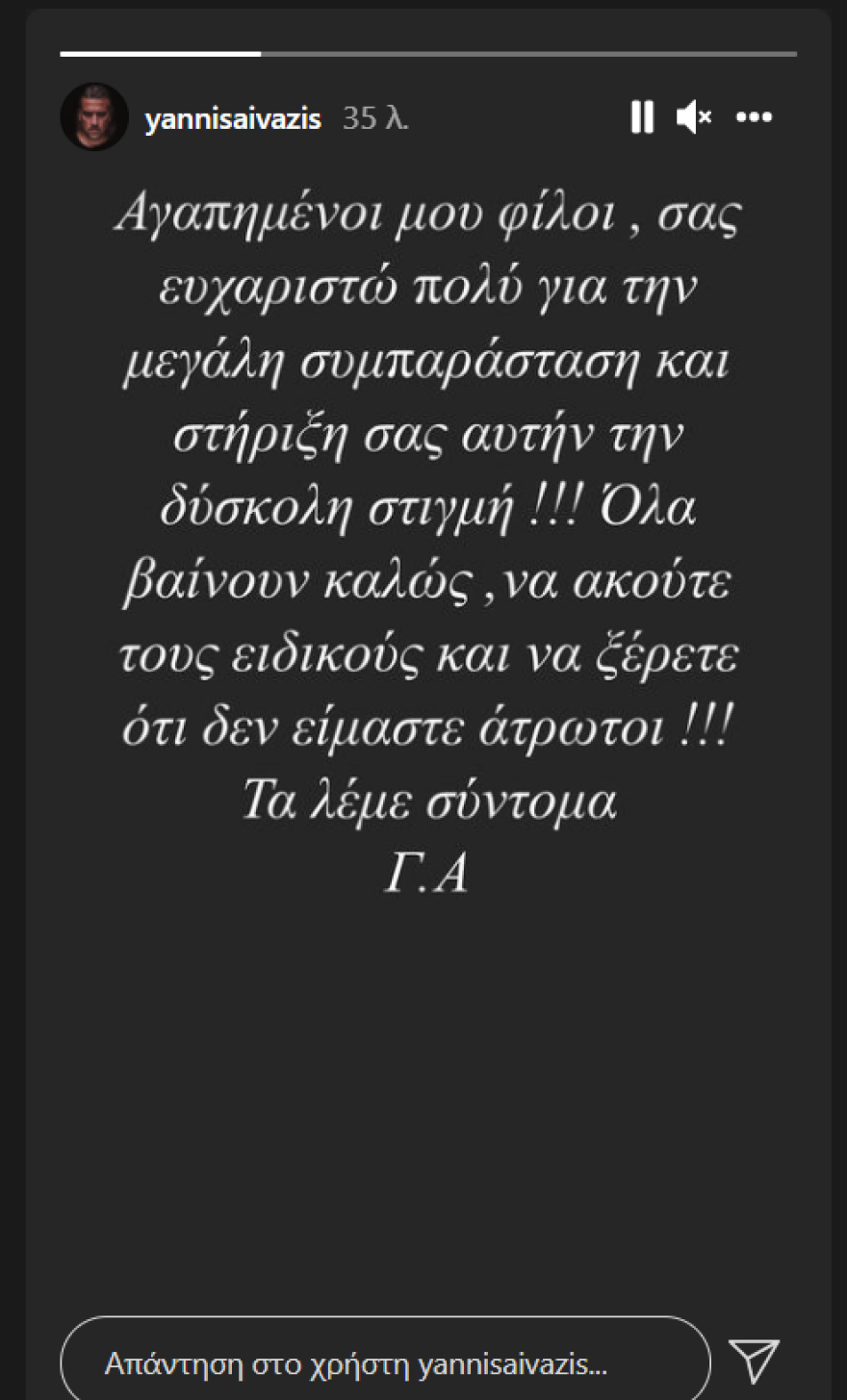Viewport: 847px width, 1400px height.
Task: Toggle sound on for the story
Action: tap(695, 116)
